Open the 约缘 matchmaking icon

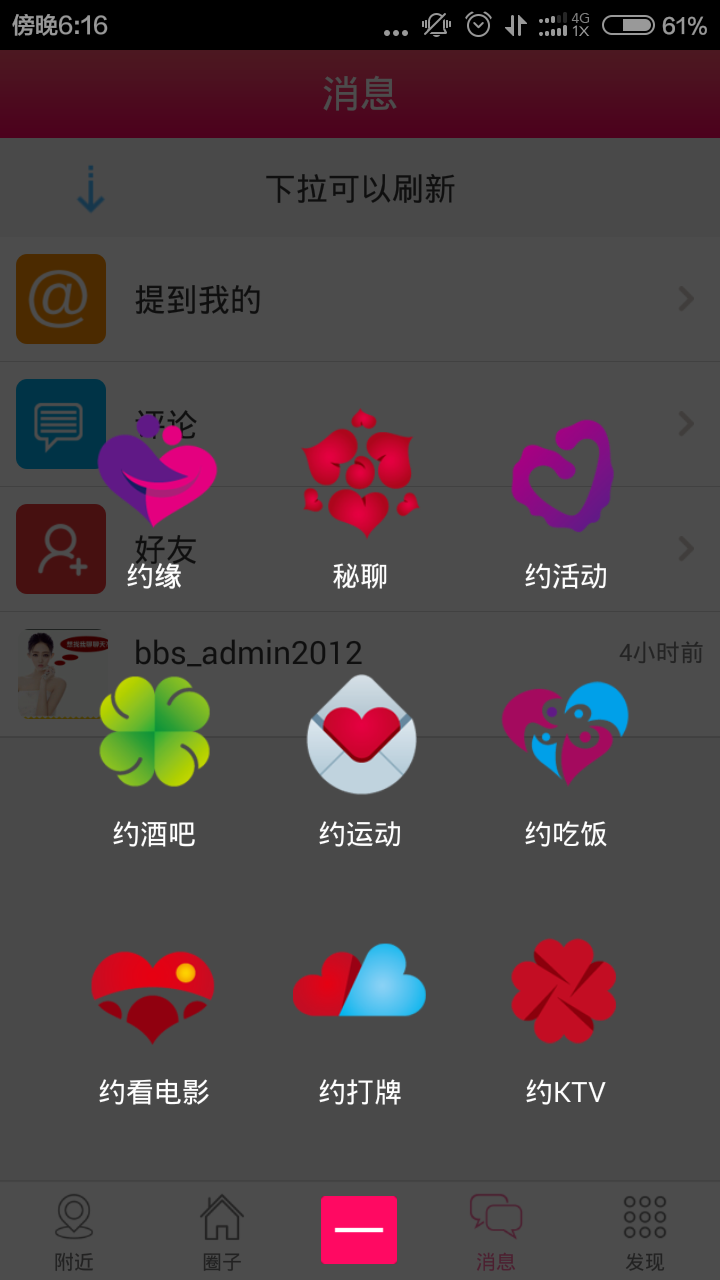155,480
